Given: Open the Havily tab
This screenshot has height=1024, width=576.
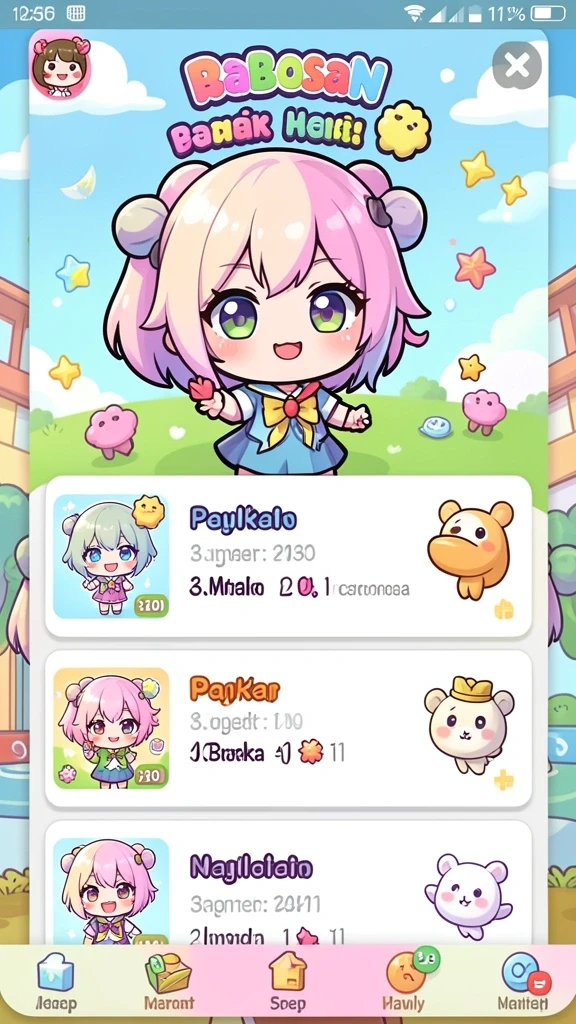Looking at the screenshot, I should pos(405,982).
